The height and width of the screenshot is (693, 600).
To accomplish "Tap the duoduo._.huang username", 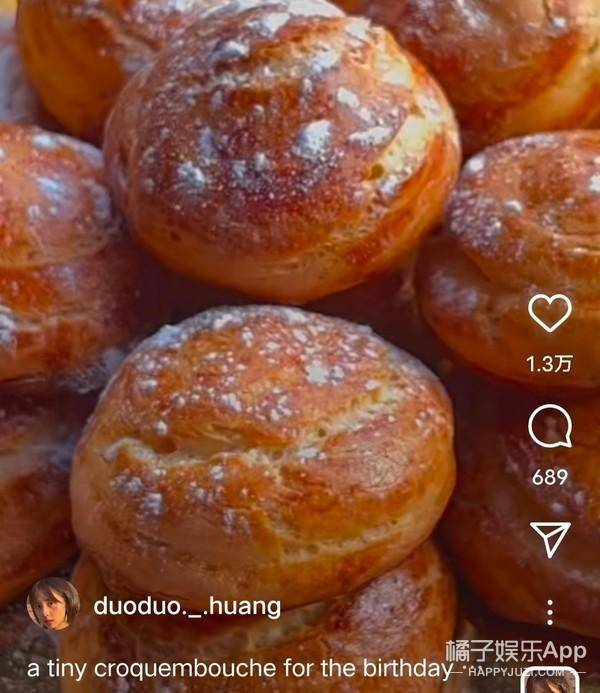I will click(187, 606).
